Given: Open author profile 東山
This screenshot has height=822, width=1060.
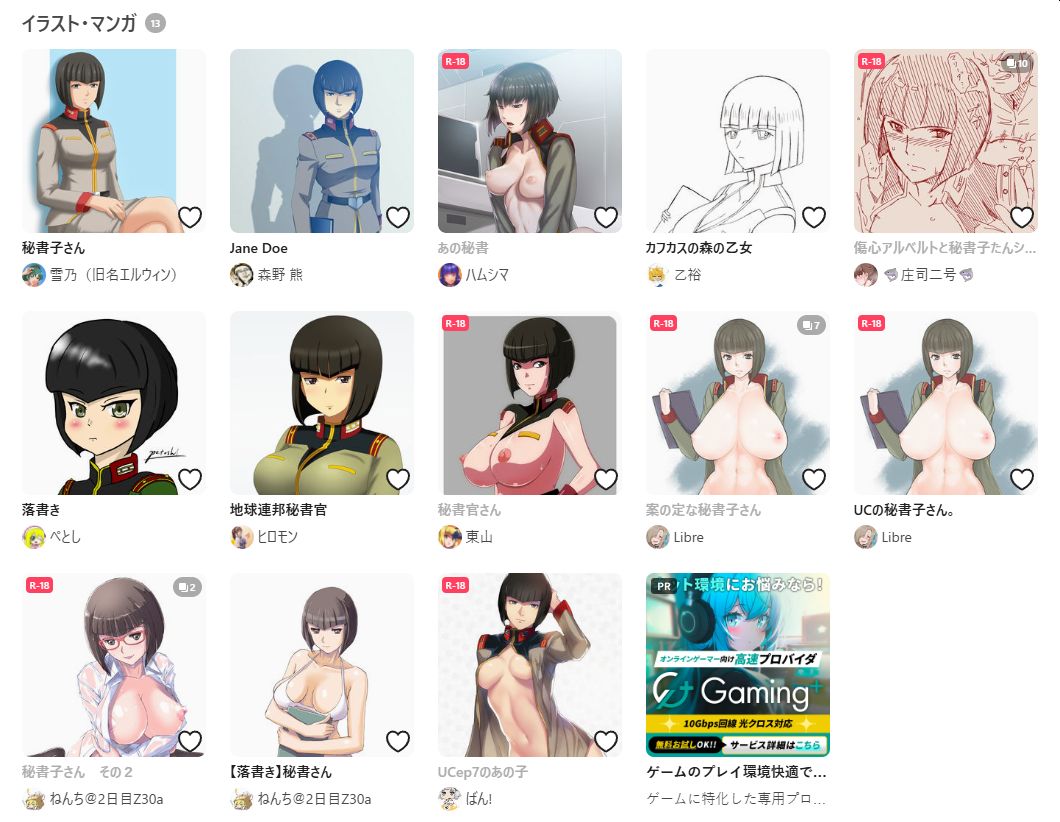Looking at the screenshot, I should (479, 537).
